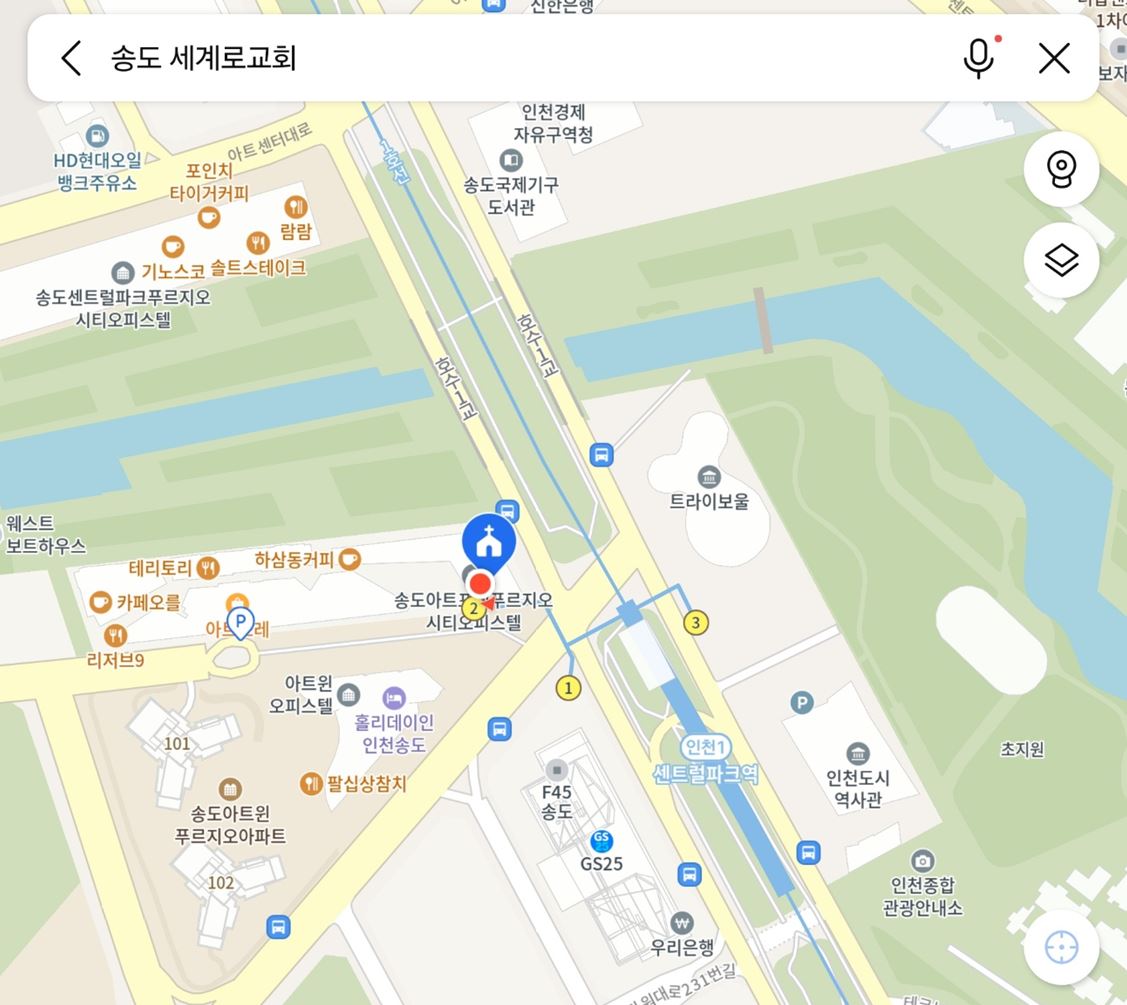Screen dimensions: 1127x1005
Task: Select the 우리은행 bank marker
Action: [682, 921]
